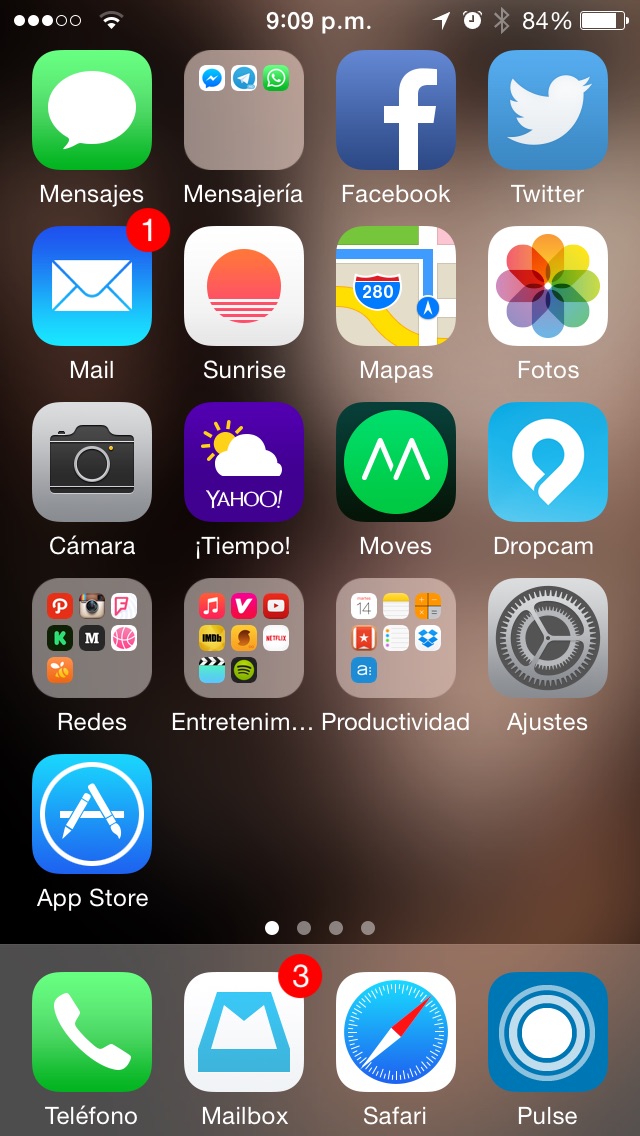Open the Mensajería folder
The image size is (640, 1136).
[x=244, y=110]
